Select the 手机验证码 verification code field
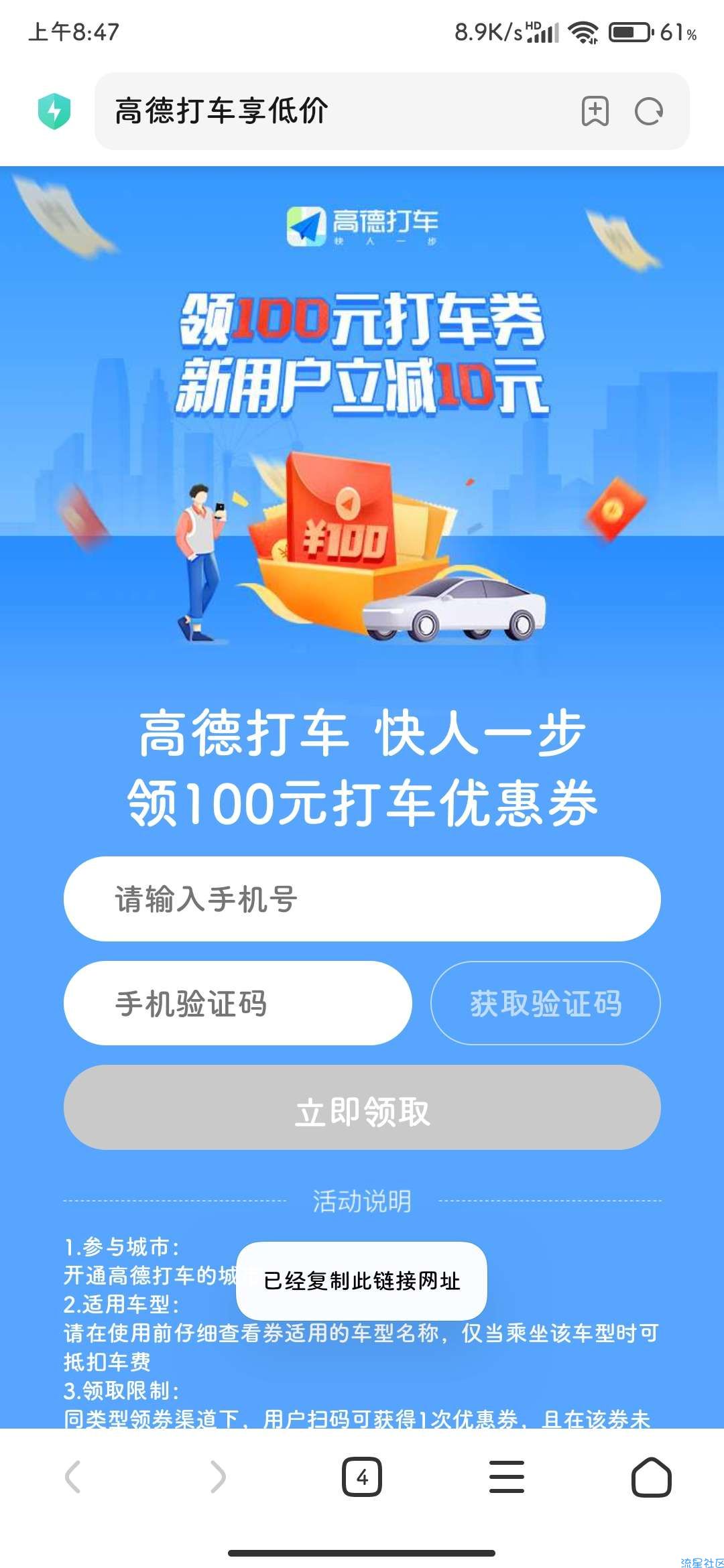 tap(237, 1003)
